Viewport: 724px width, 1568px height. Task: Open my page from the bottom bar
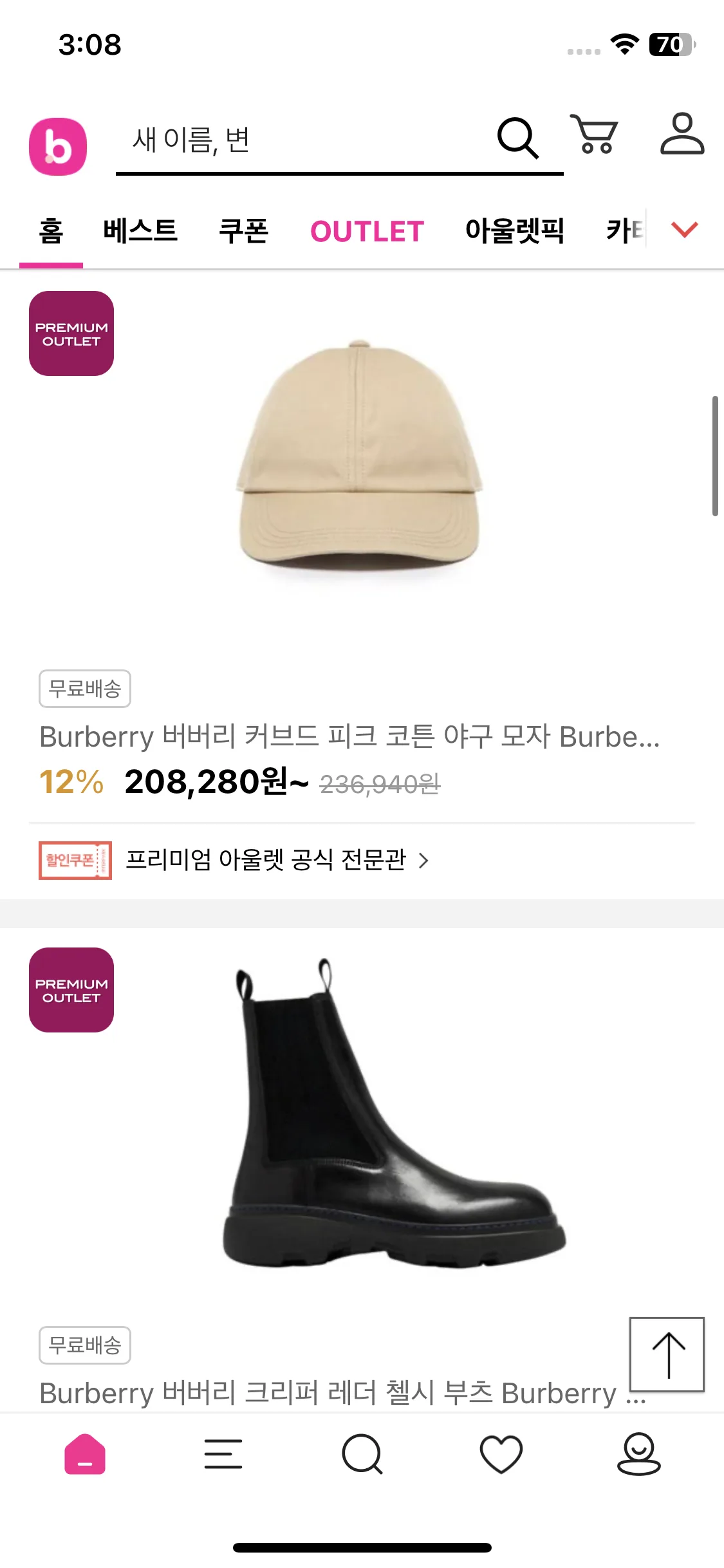639,1454
